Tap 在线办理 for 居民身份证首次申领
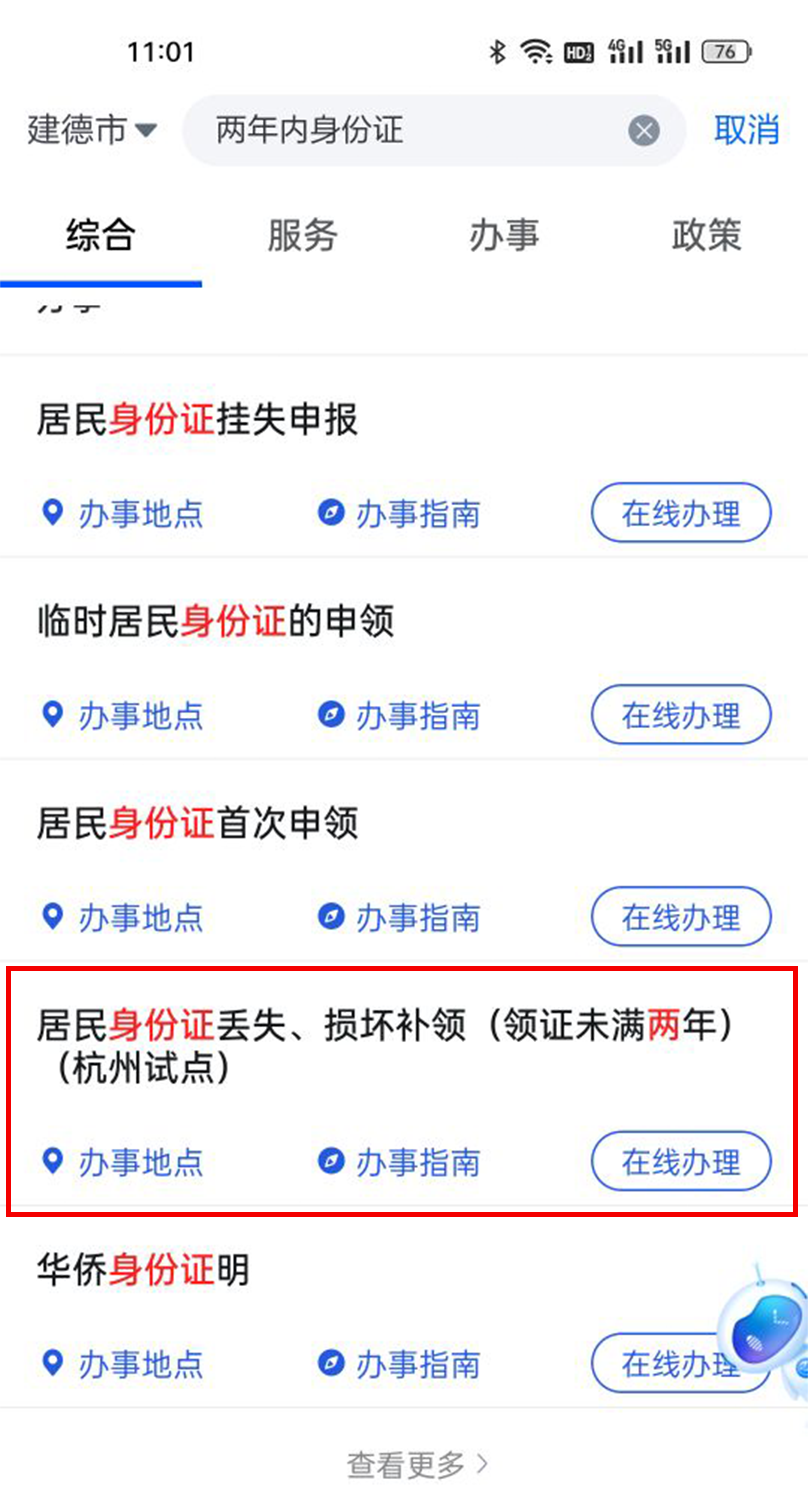Screen dimensions: 808x1508 (681, 917)
